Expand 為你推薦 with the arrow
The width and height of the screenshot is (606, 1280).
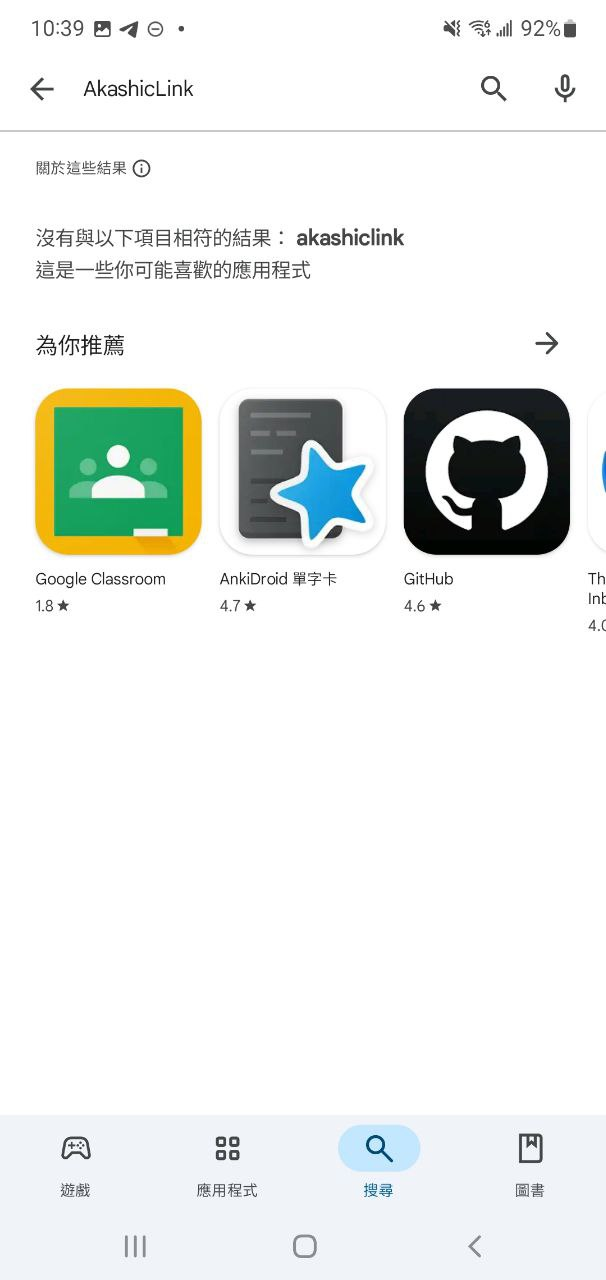pyautogui.click(x=546, y=344)
